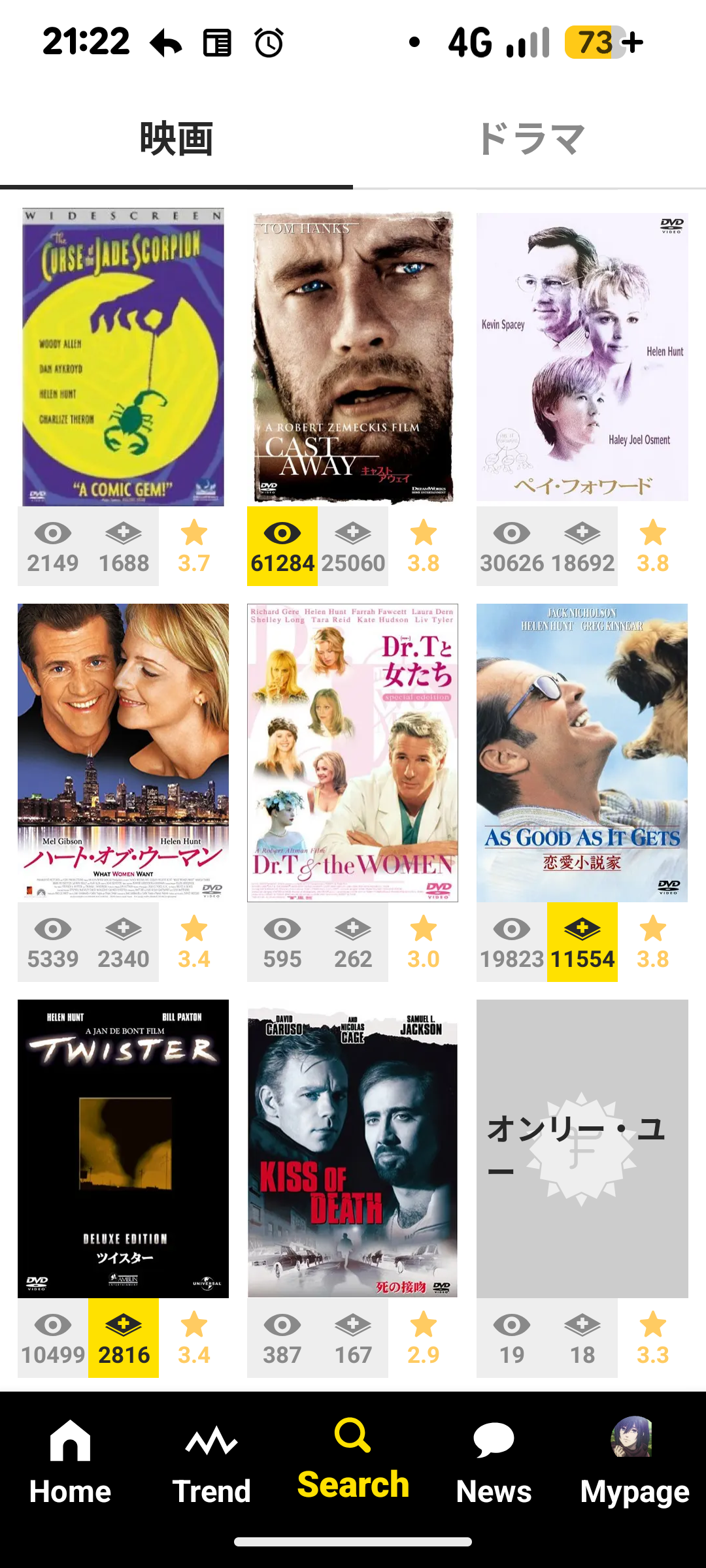Screen dimensions: 706x1568
Task: Select the 映画 tab
Action: [x=176, y=140]
